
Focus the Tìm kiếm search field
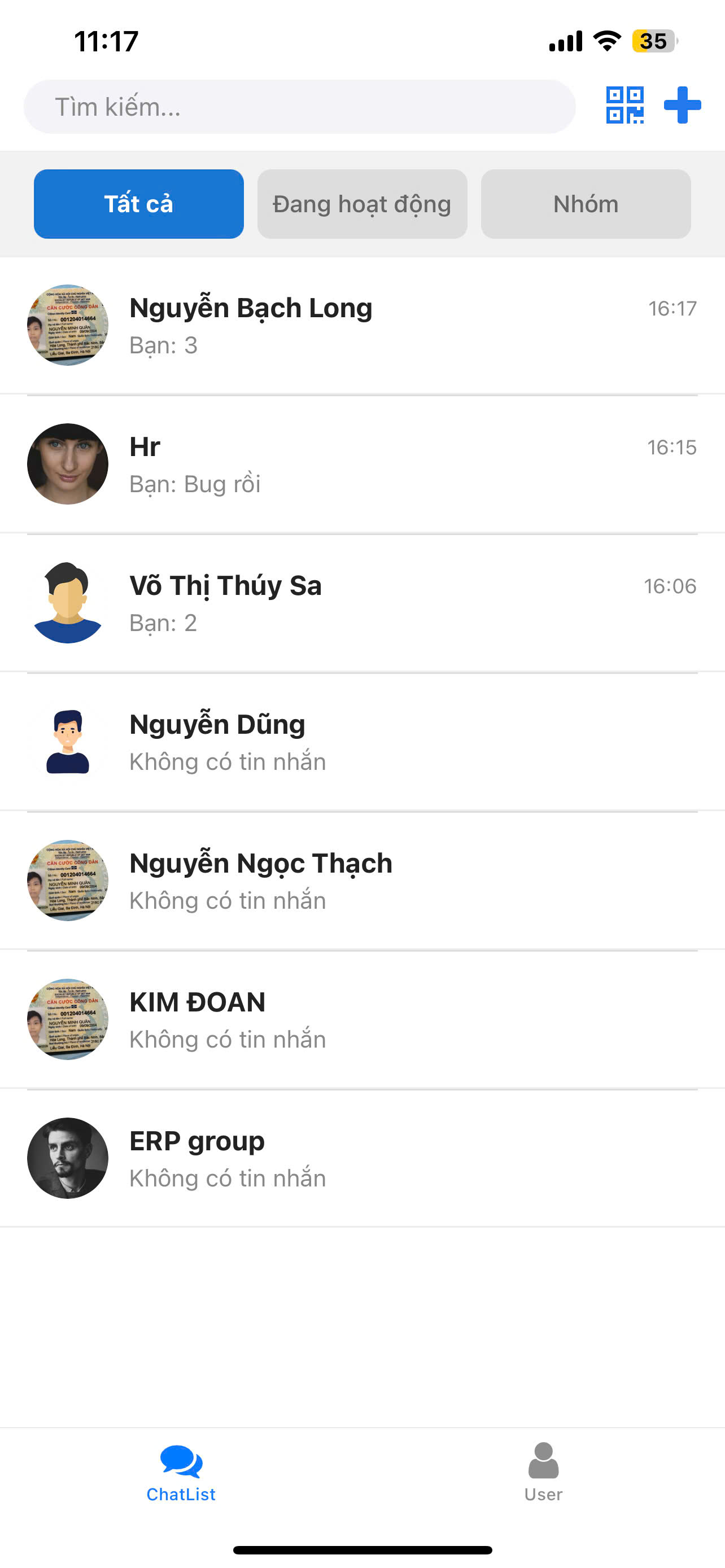(298, 107)
